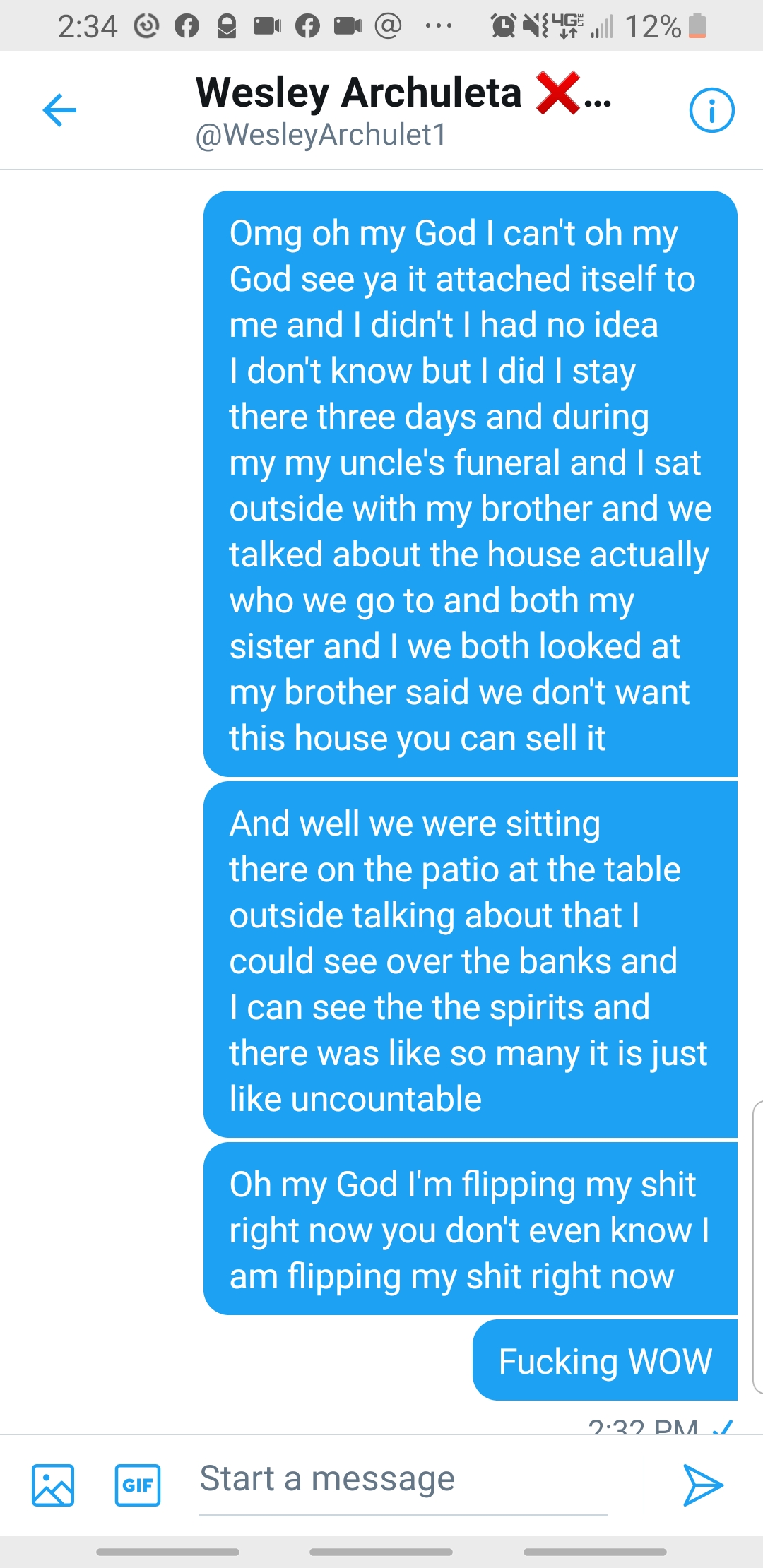
Task: Send the message with the arrow icon
Action: 702,1485
